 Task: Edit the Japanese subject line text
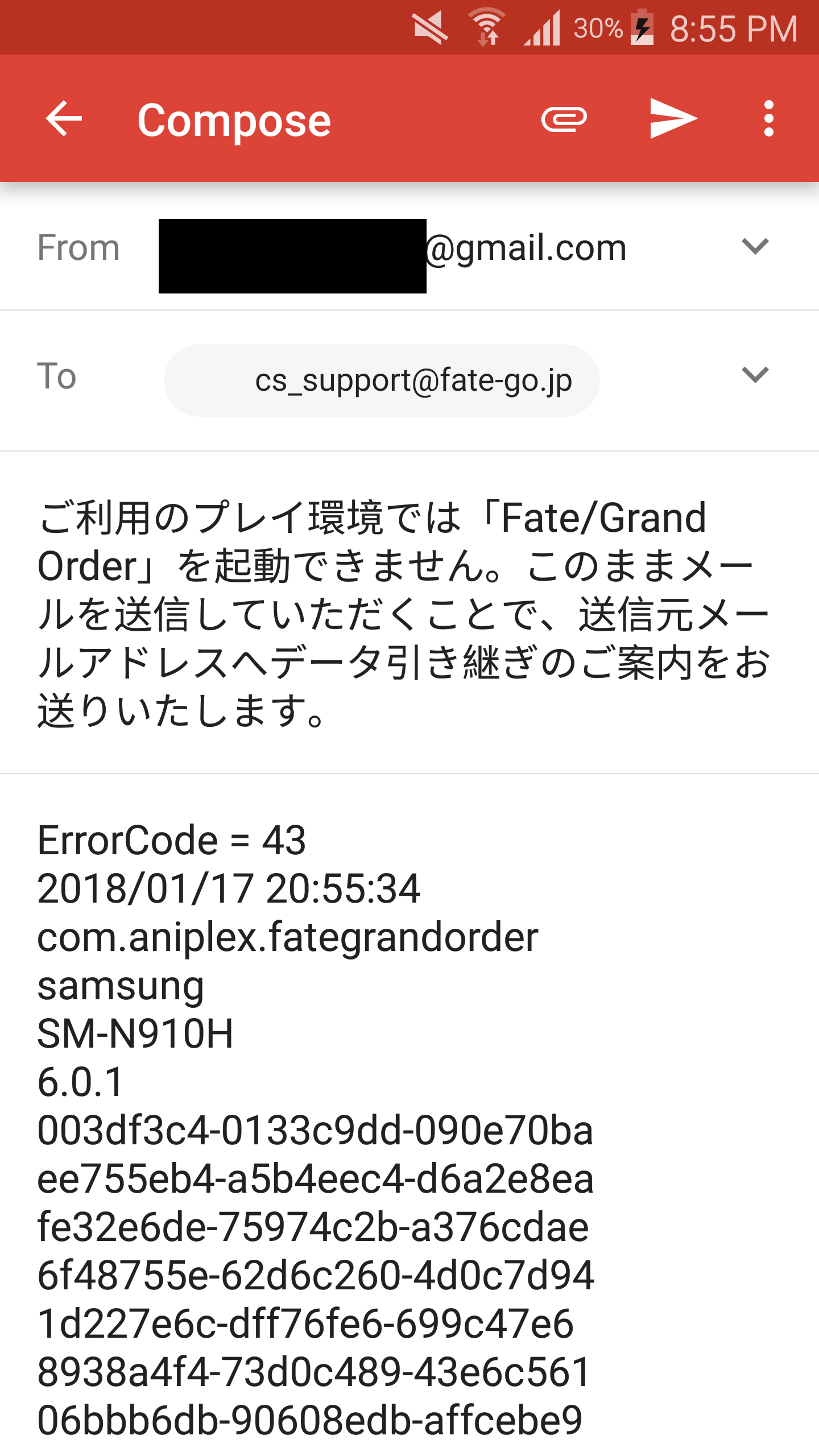(x=398, y=614)
